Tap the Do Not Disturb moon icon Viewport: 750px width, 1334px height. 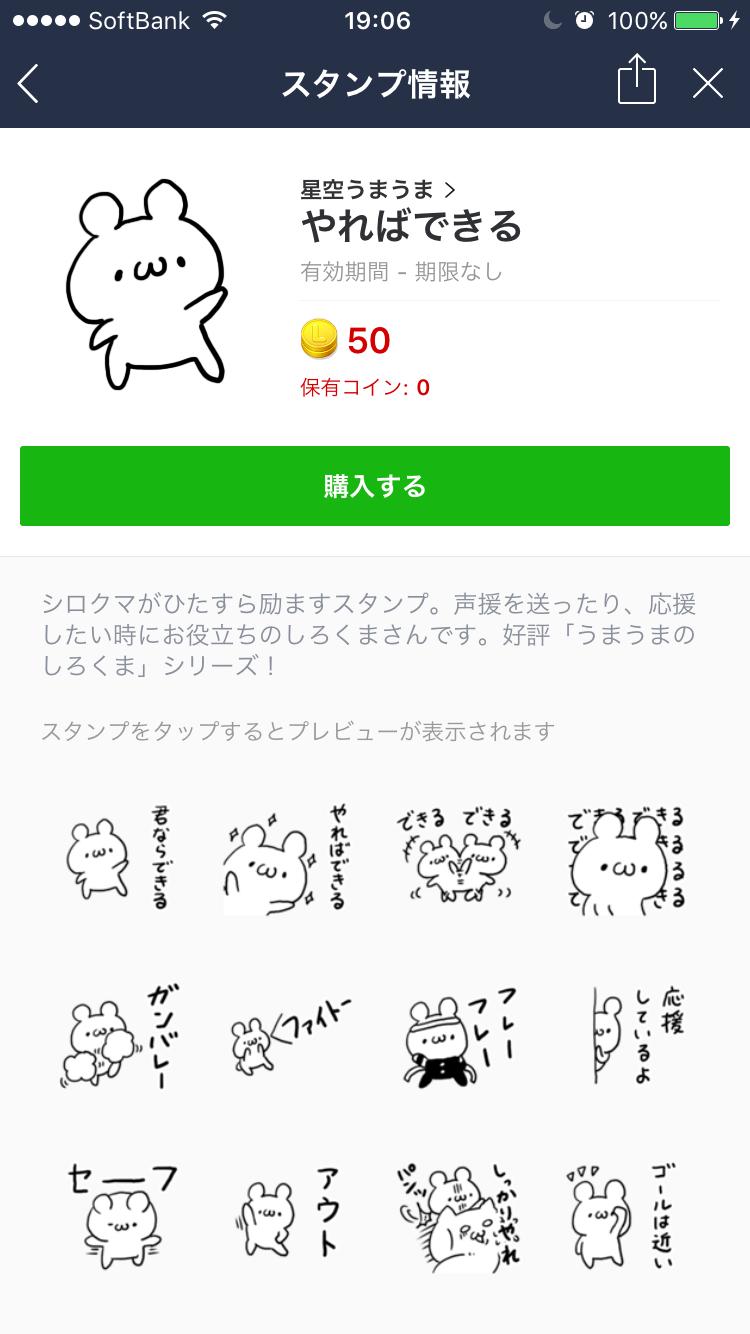553,18
